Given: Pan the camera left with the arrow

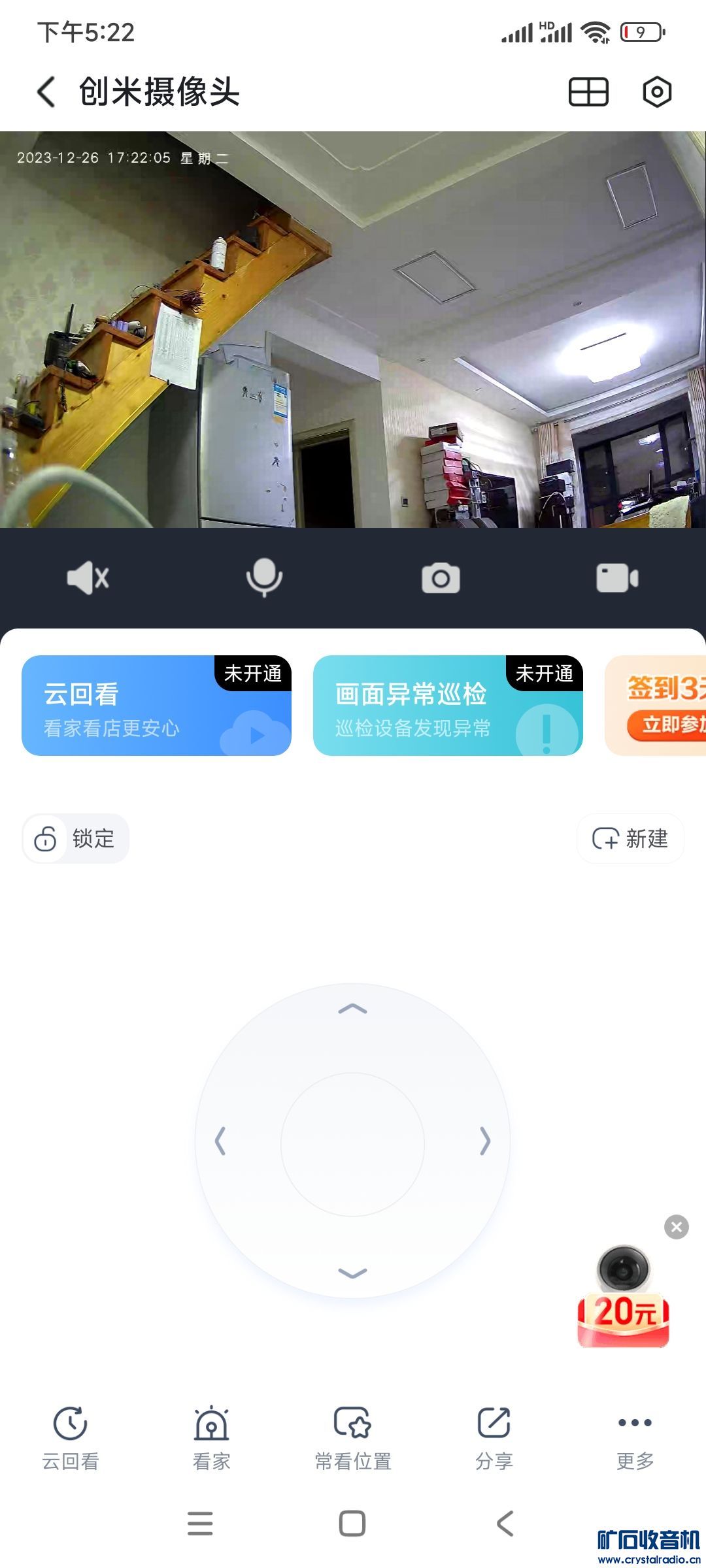Looking at the screenshot, I should pos(220,1141).
